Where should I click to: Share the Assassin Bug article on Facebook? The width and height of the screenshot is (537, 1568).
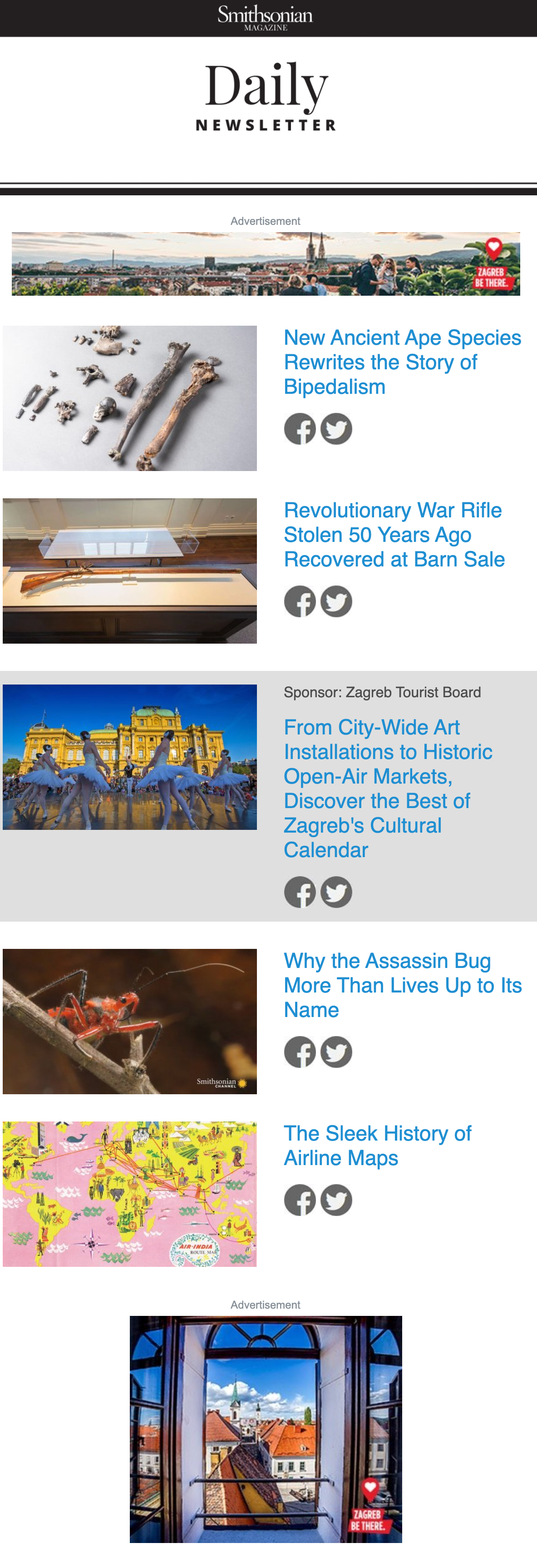pyautogui.click(x=300, y=1052)
